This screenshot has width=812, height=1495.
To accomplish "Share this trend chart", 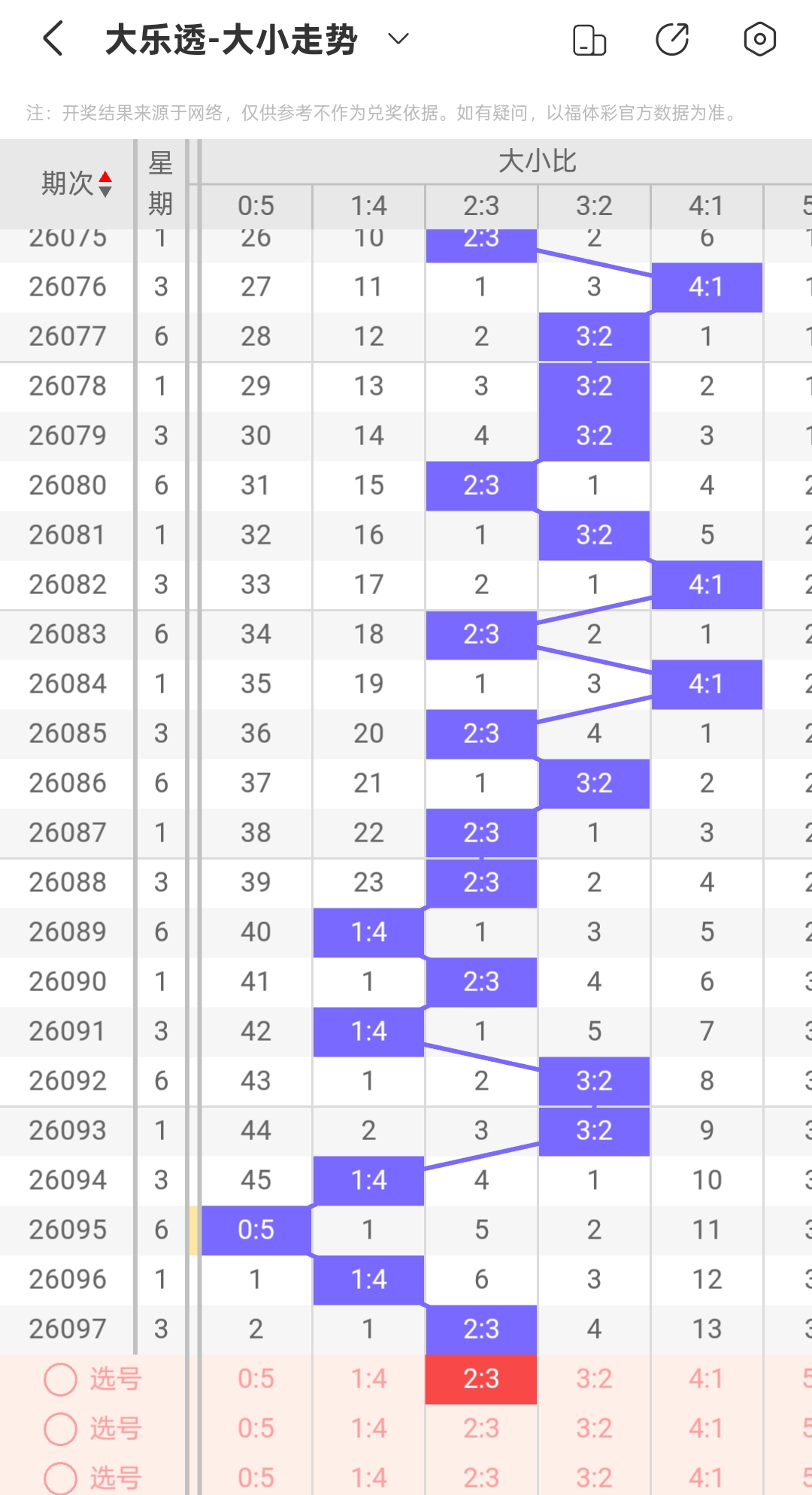I will [672, 40].
